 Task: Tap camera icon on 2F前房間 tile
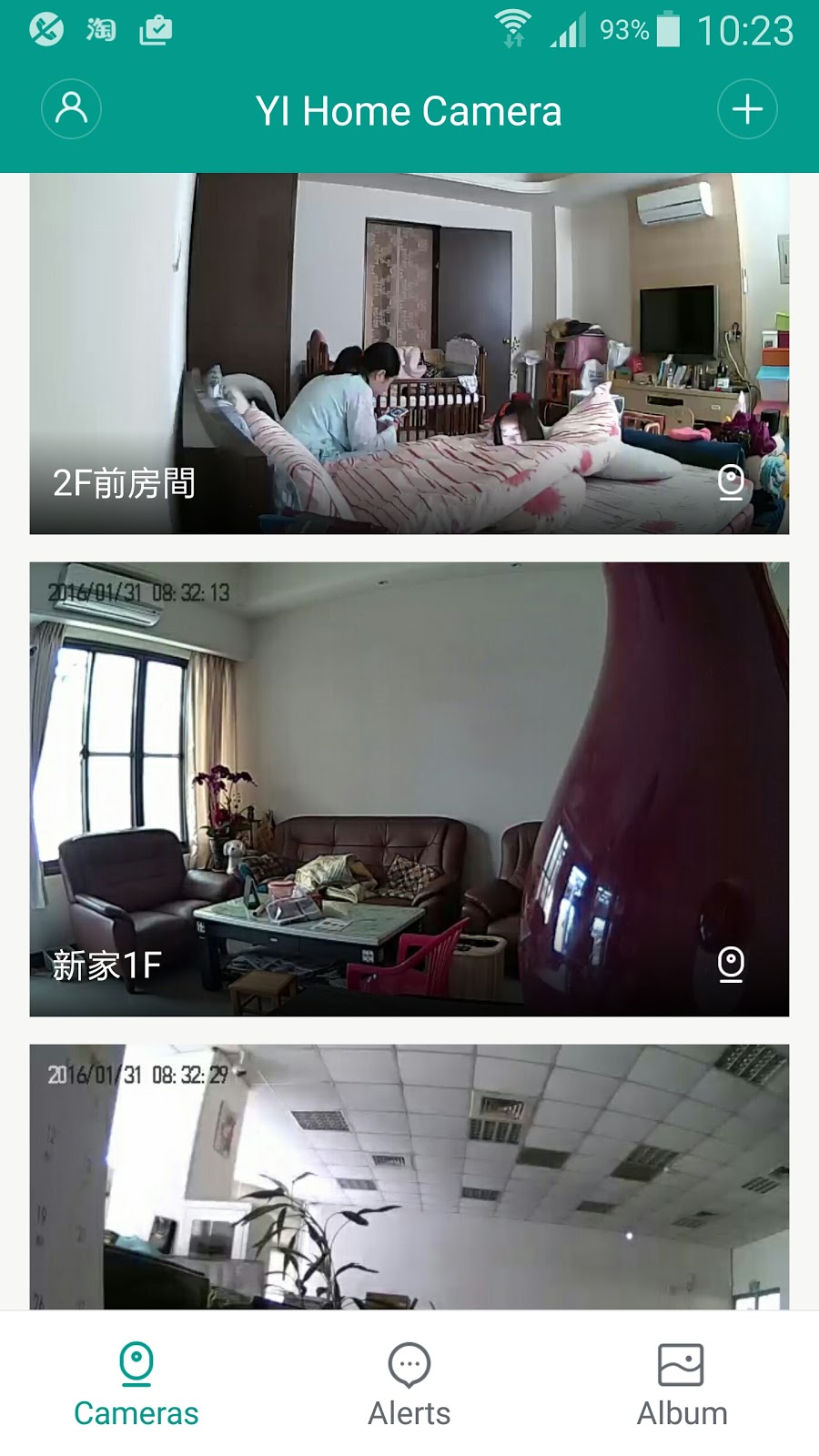[x=731, y=482]
